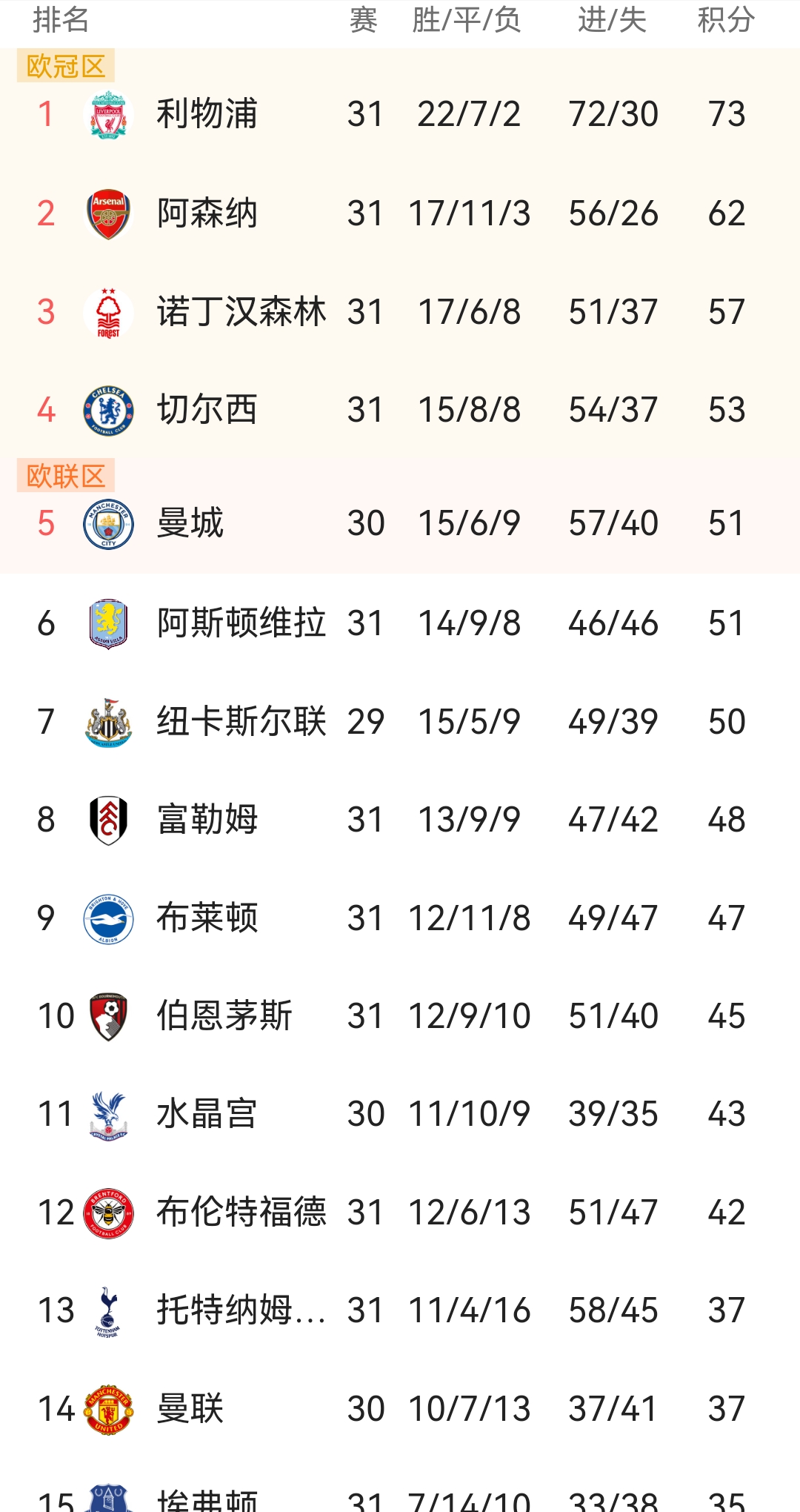Viewport: 800px width, 1512px height.
Task: Select the highlighted 曼城 table row
Action: pos(400,523)
